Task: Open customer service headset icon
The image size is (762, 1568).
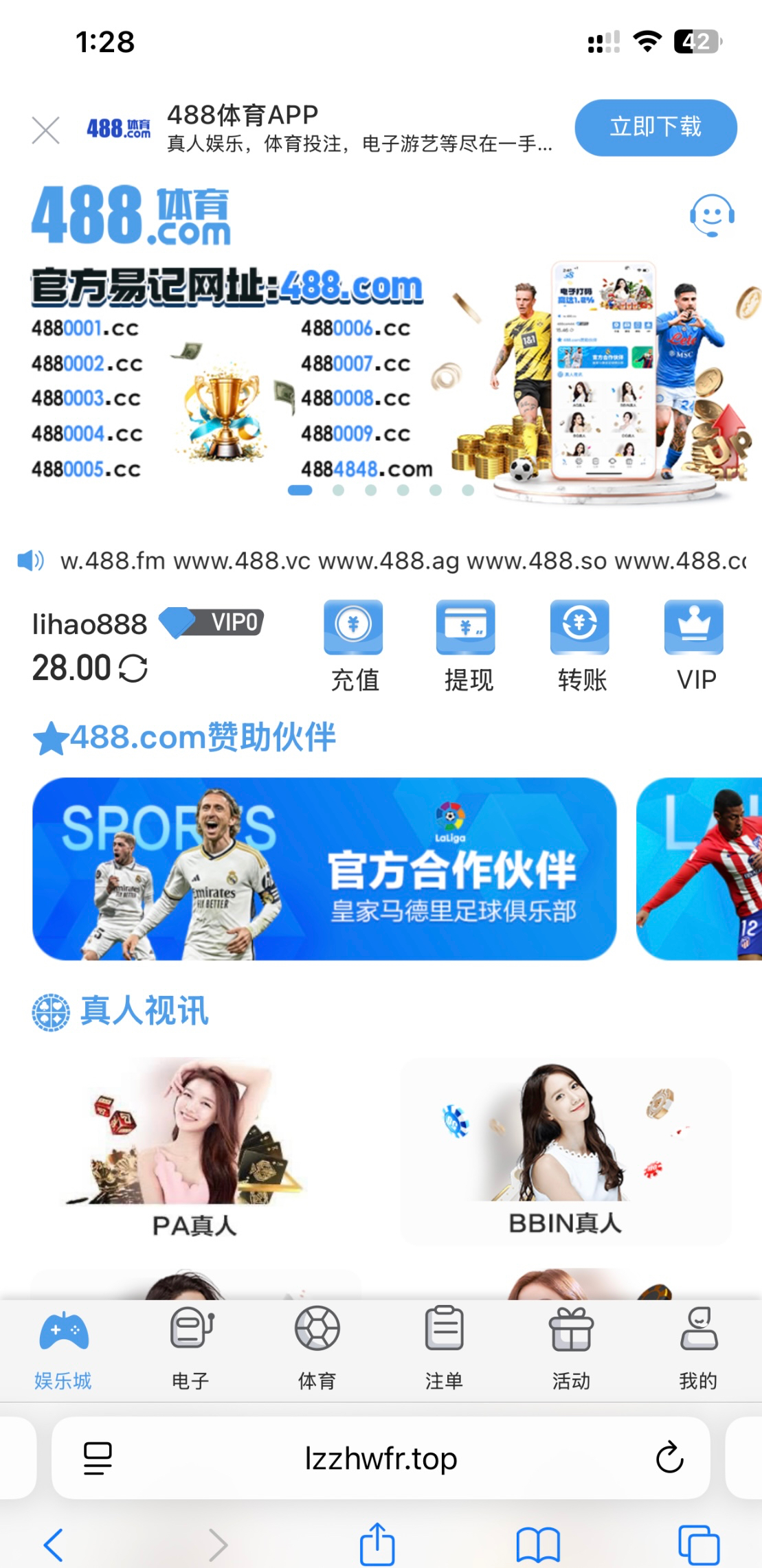Action: click(712, 216)
